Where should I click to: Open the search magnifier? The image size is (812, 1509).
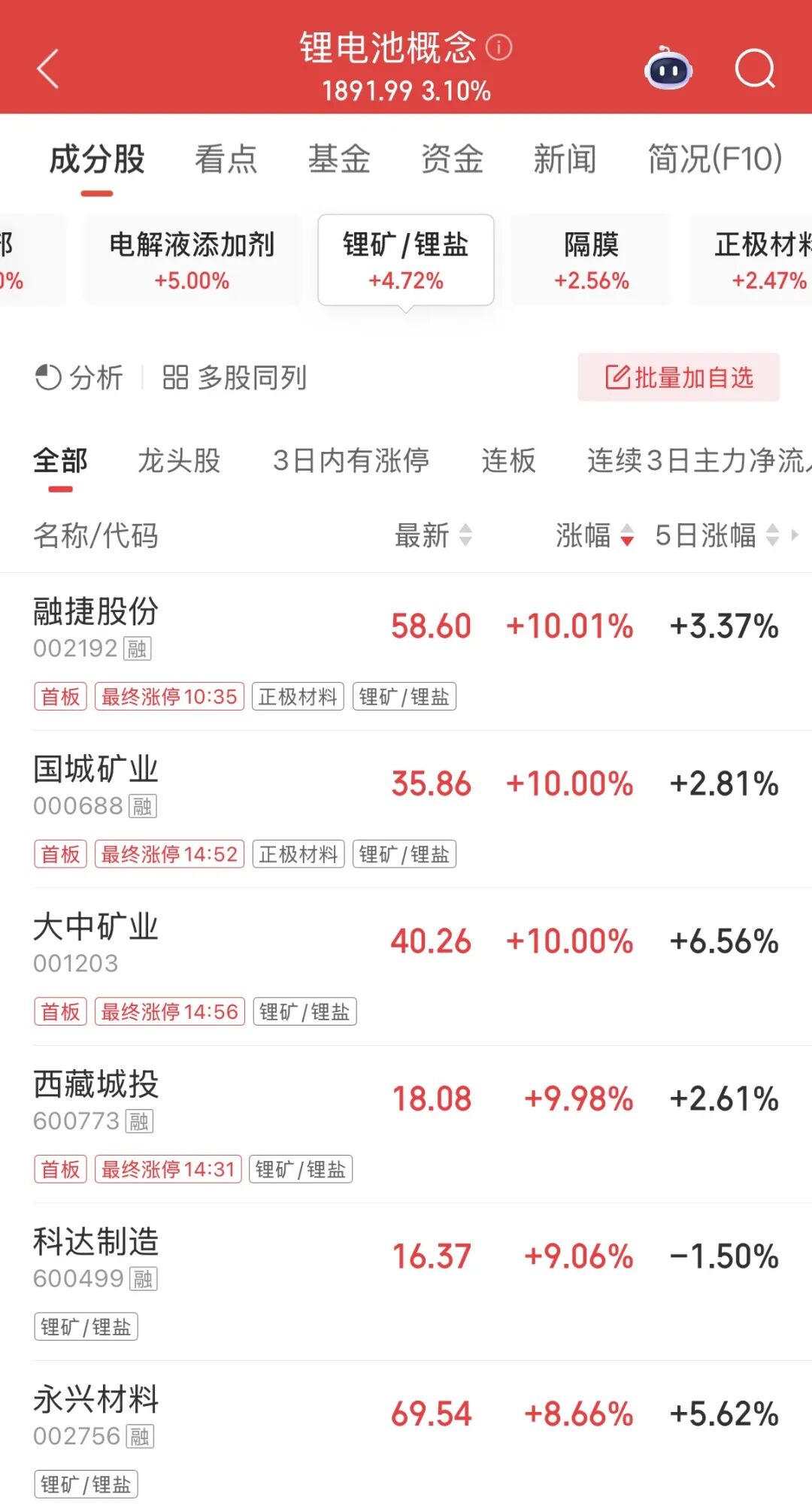click(x=754, y=69)
